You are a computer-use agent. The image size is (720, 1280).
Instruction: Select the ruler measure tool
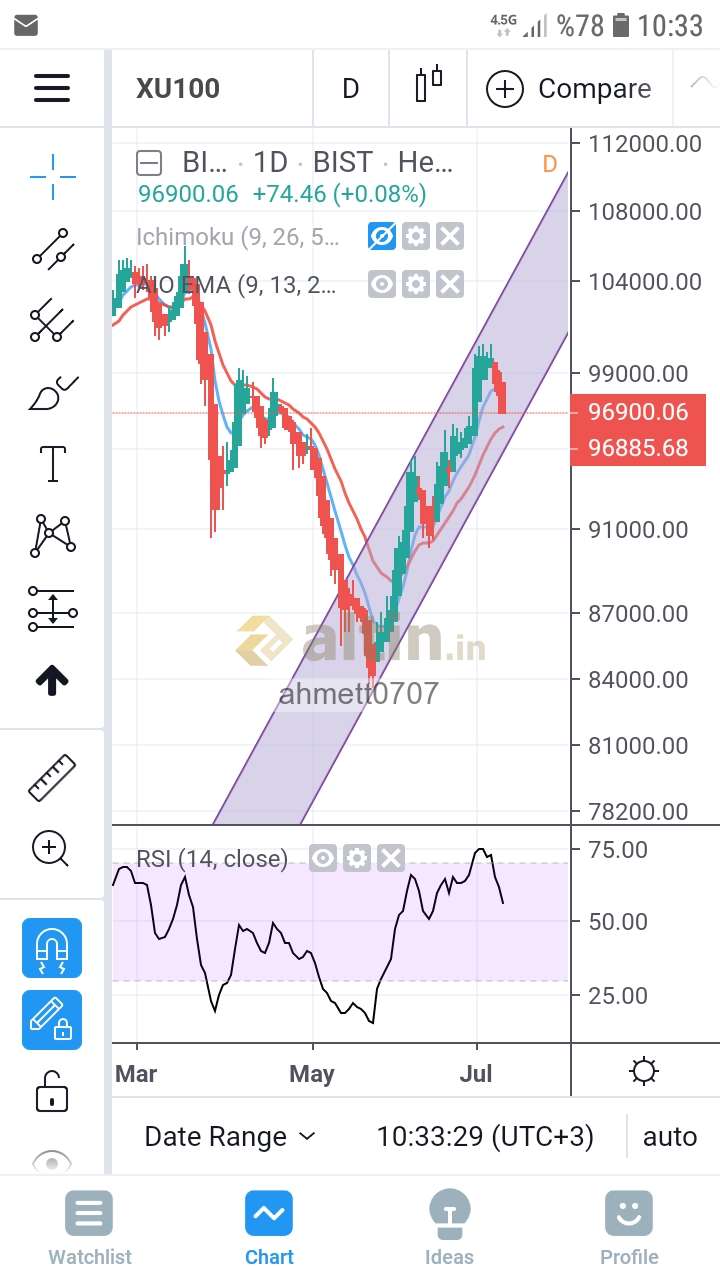pos(52,777)
